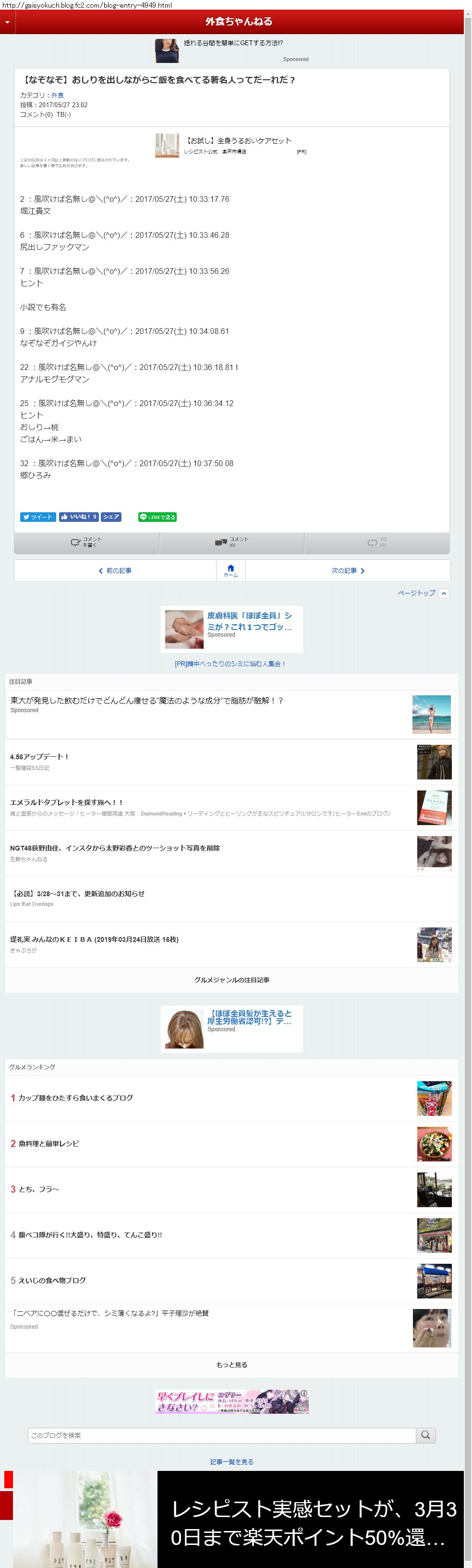Go to the next article 次の記事
Image resolution: width=472 pixels, height=1568 pixels.
pos(348,570)
